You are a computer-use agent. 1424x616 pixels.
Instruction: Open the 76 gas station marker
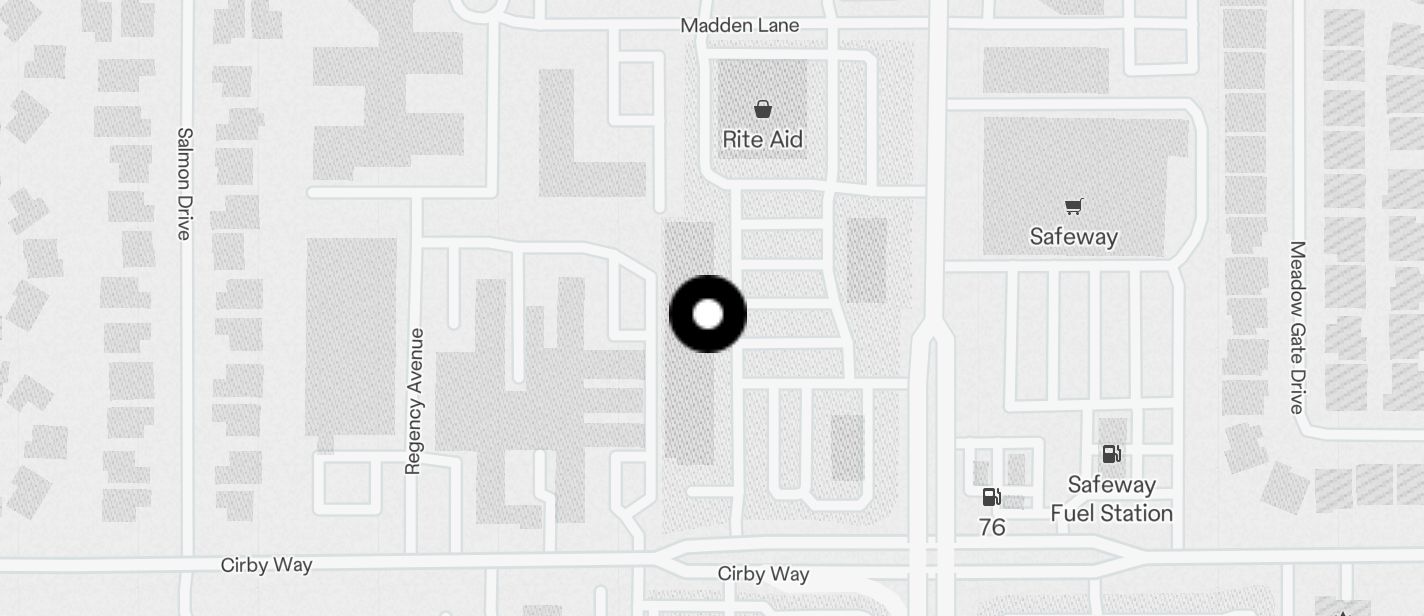(991, 497)
